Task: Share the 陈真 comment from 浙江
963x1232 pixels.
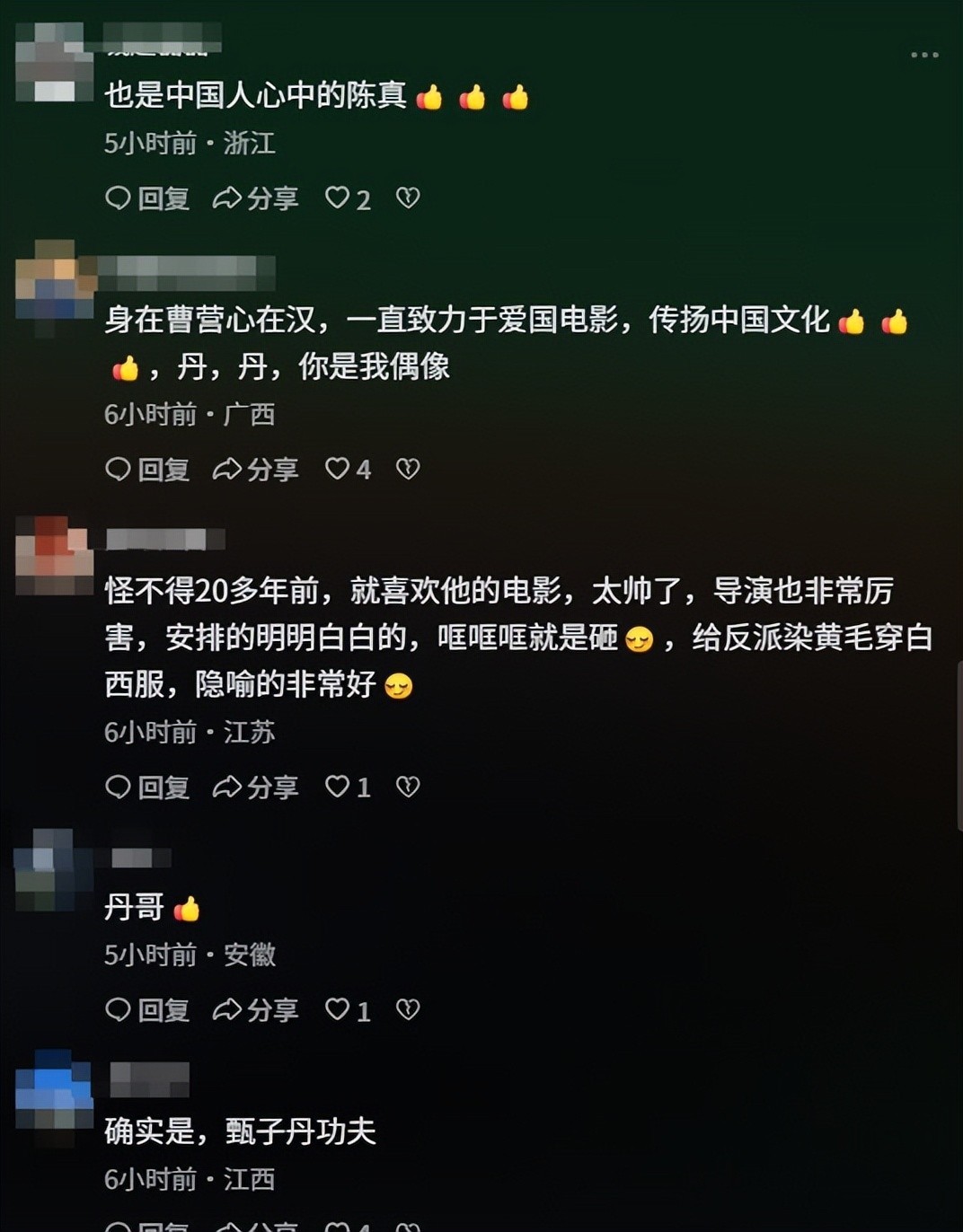Action: point(255,198)
